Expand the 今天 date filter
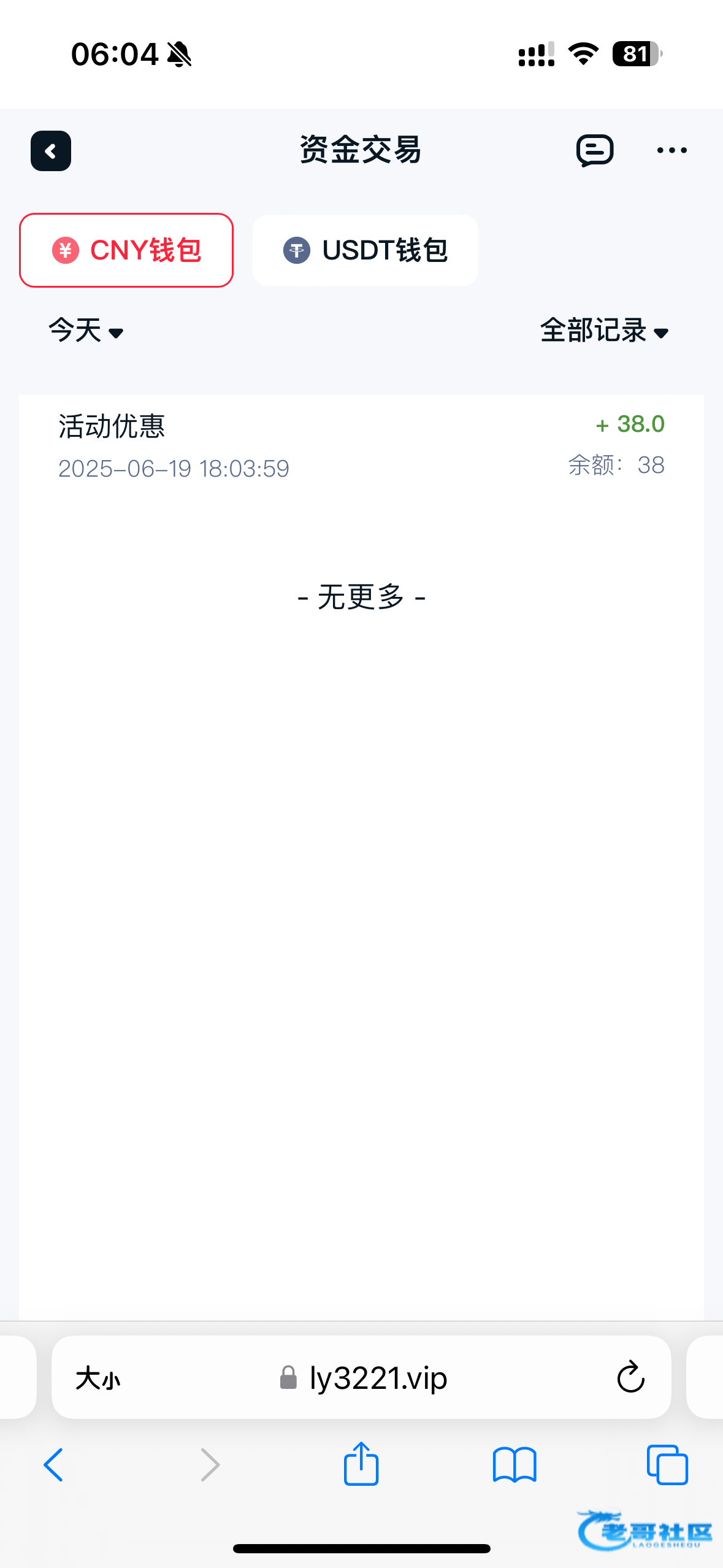723x1568 pixels. coord(86,331)
